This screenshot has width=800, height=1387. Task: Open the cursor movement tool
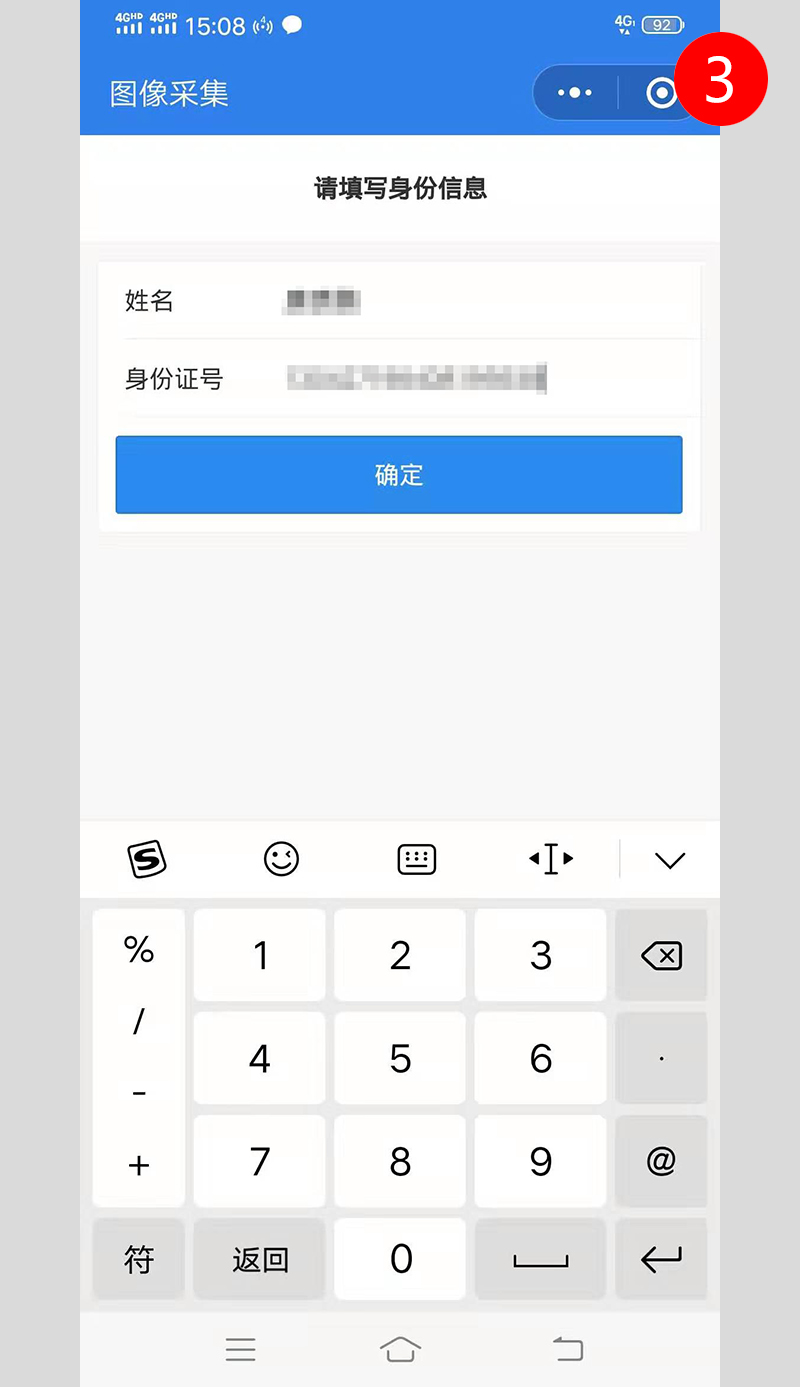click(x=551, y=859)
